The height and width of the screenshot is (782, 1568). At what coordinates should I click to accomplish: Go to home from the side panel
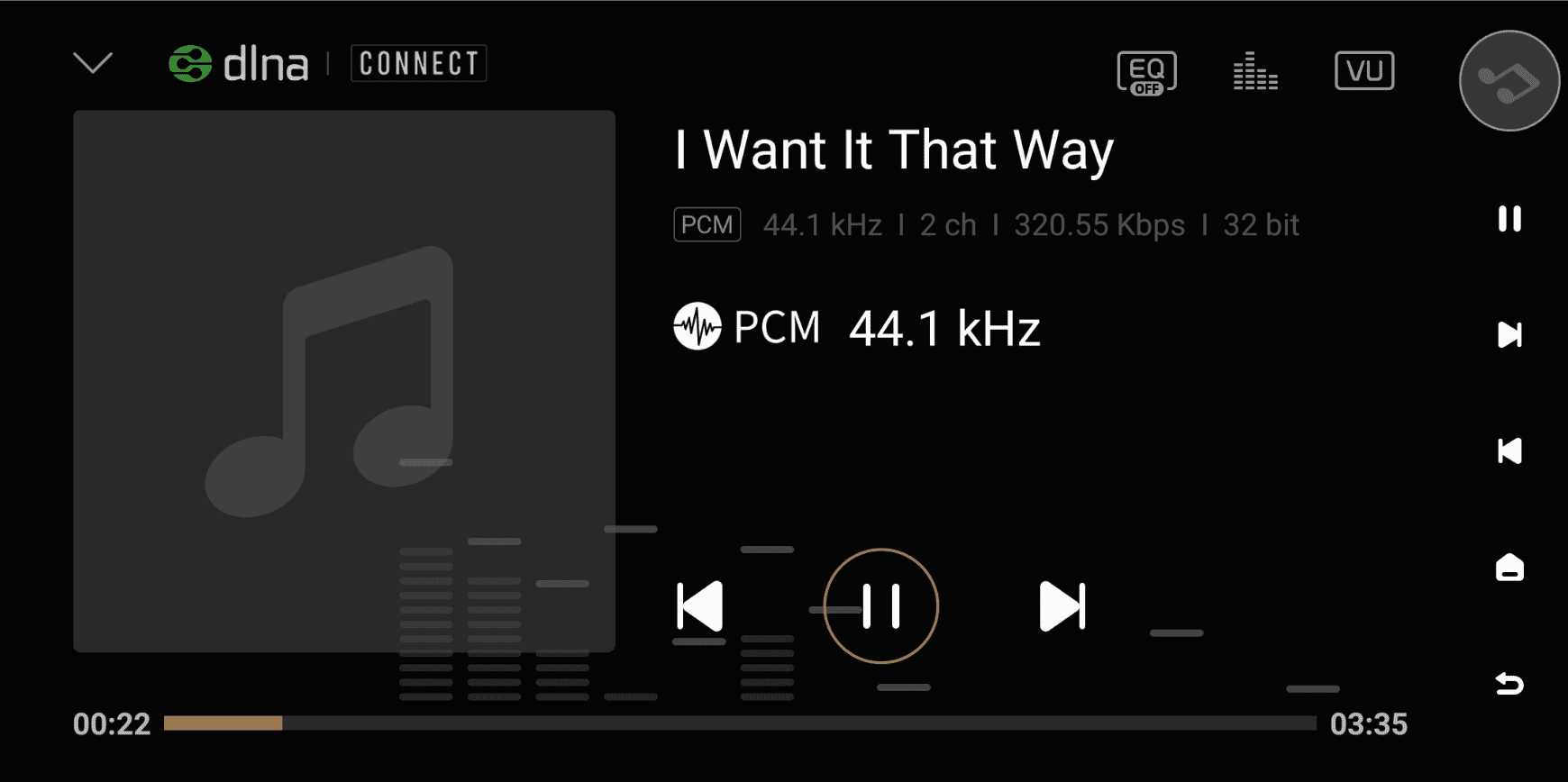[1509, 568]
